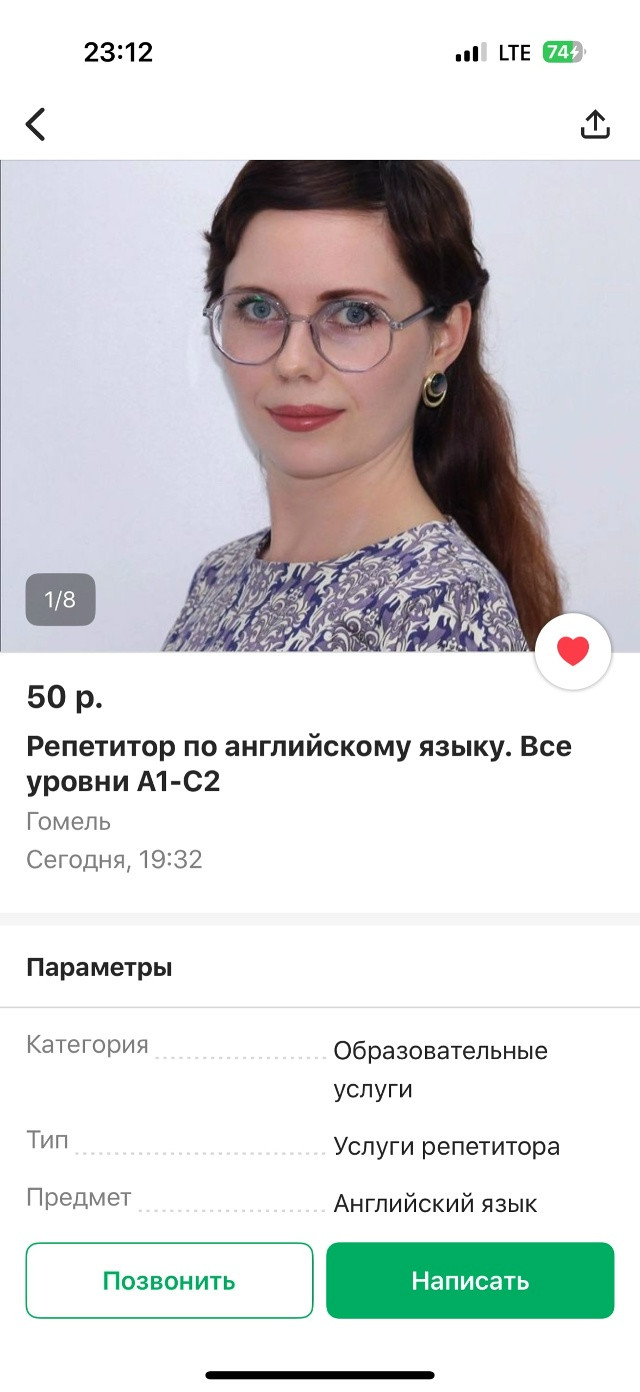Screen dimensions: 640x1392
Task: Go back using the top arrow
Action: pos(36,125)
